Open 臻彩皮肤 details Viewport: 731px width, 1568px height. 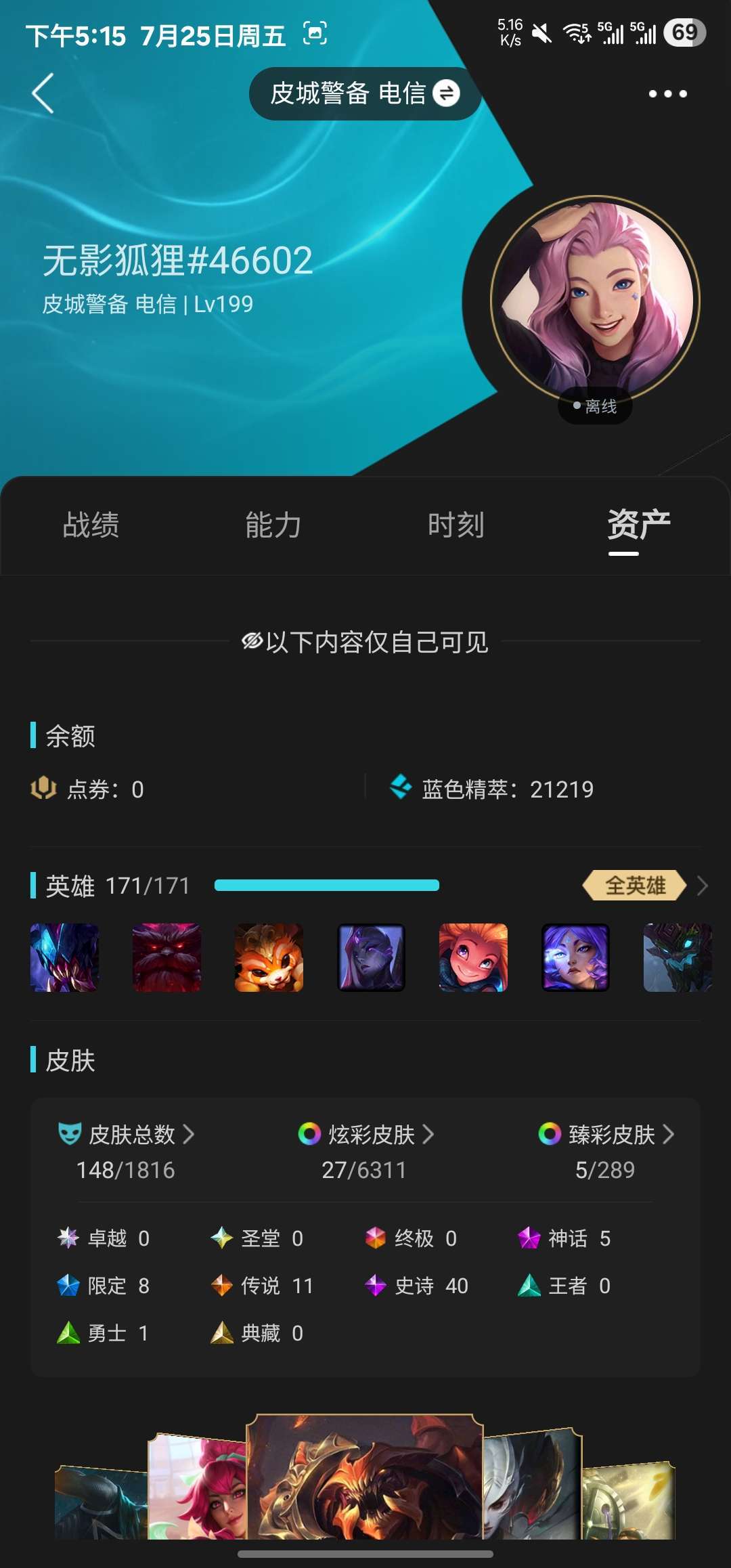tap(606, 1134)
